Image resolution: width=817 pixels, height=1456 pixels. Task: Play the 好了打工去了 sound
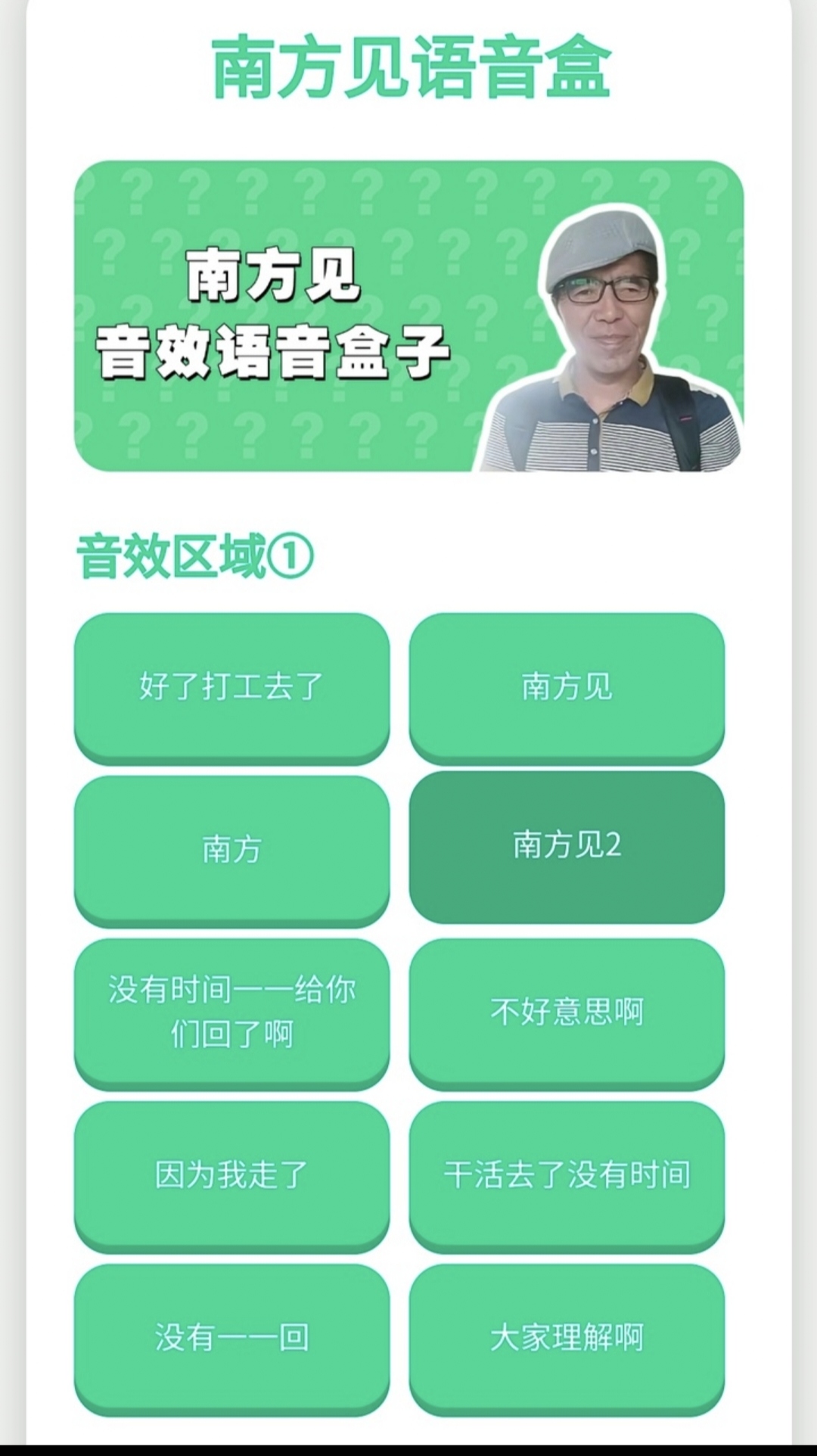(231, 686)
